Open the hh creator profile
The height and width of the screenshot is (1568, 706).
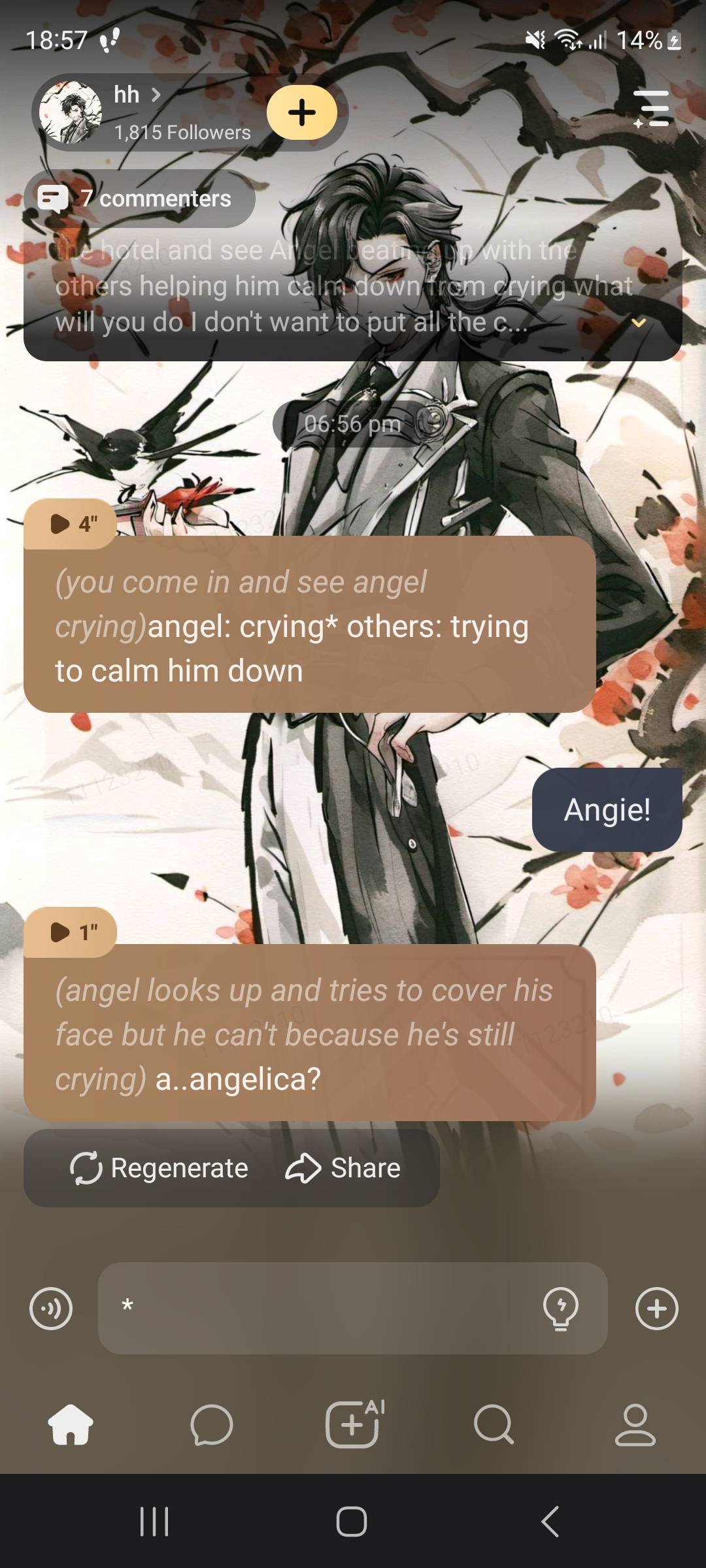click(137, 111)
